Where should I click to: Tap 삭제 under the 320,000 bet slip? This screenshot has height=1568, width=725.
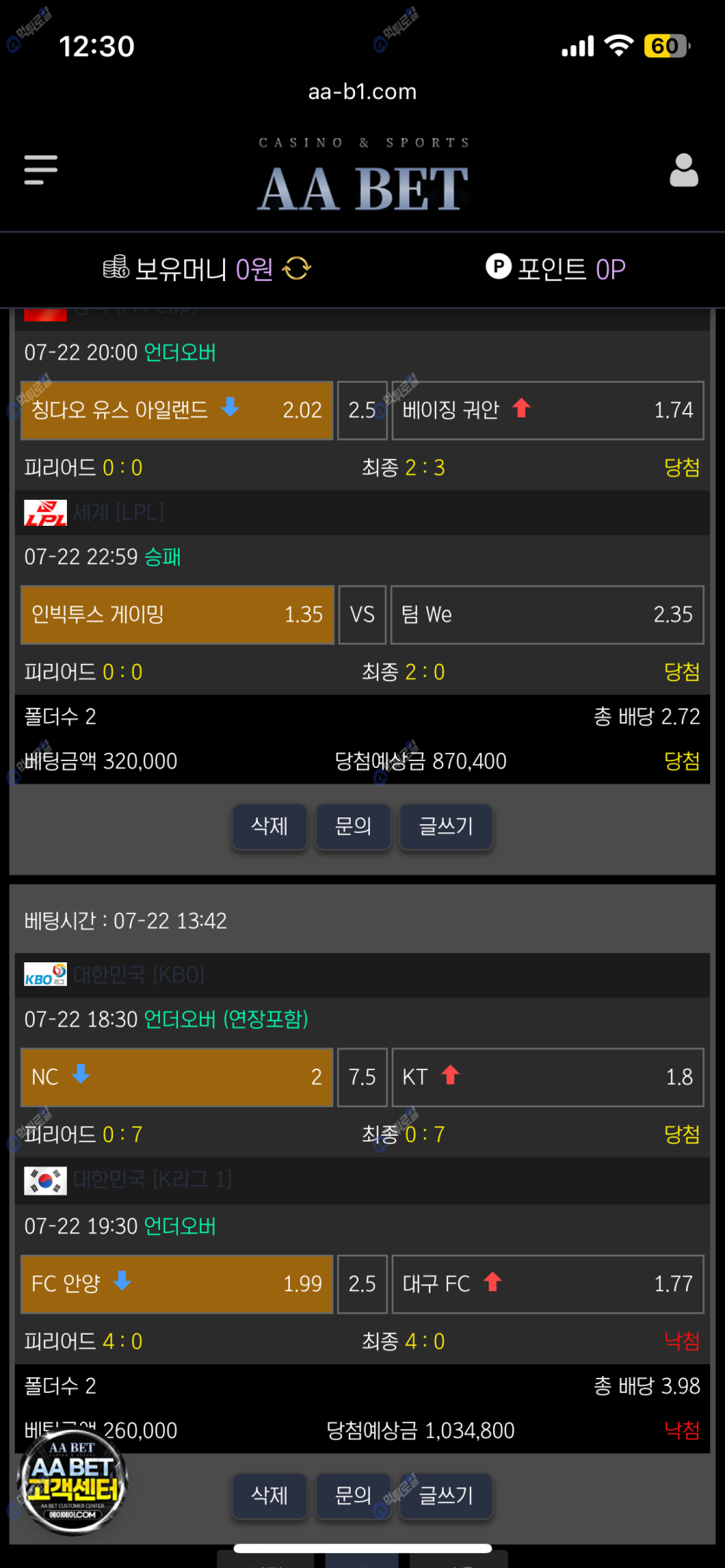point(269,826)
